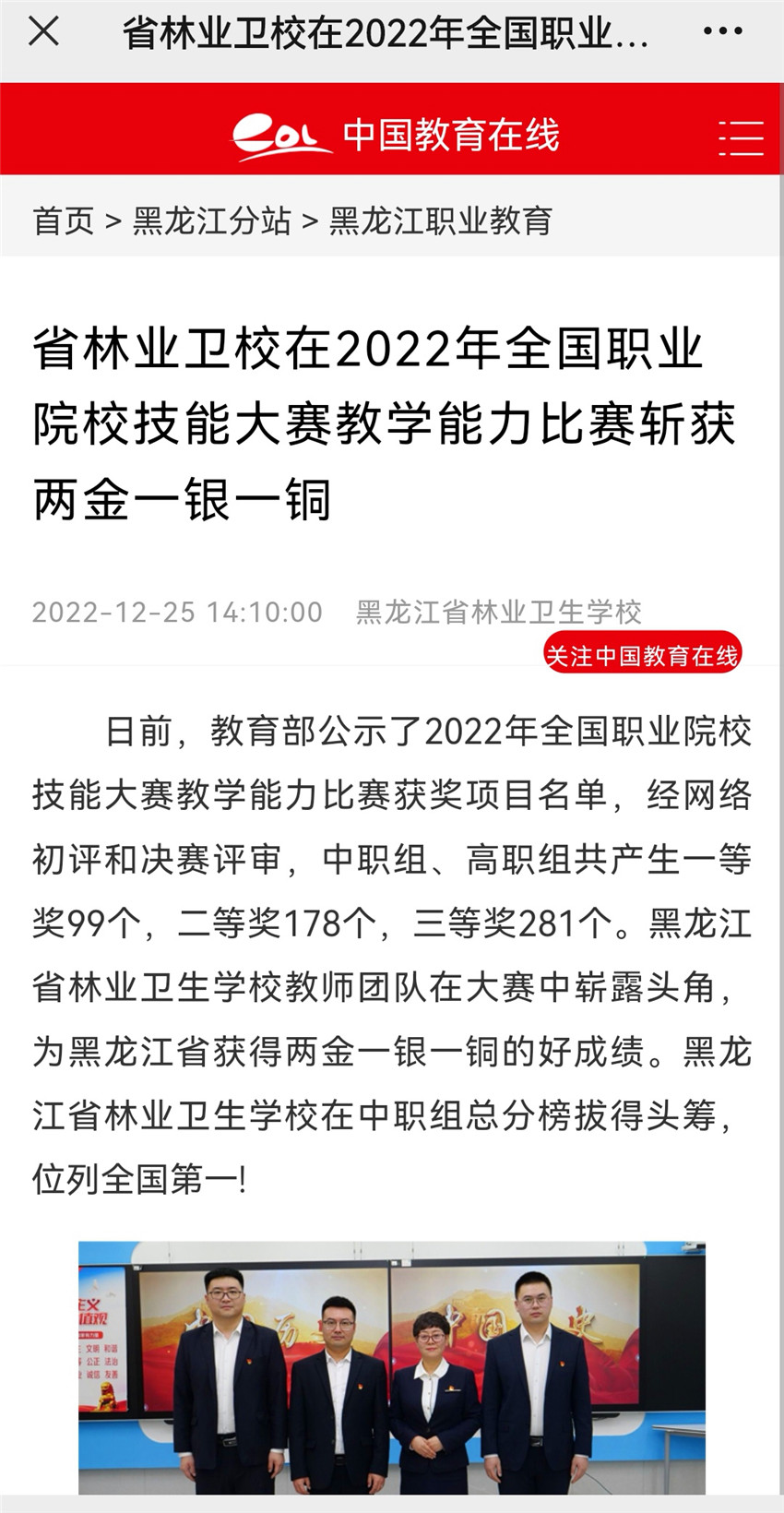Image resolution: width=784 pixels, height=1513 pixels.
Task: Open 黑龙江分站 breadcrumb link
Action: (212, 220)
